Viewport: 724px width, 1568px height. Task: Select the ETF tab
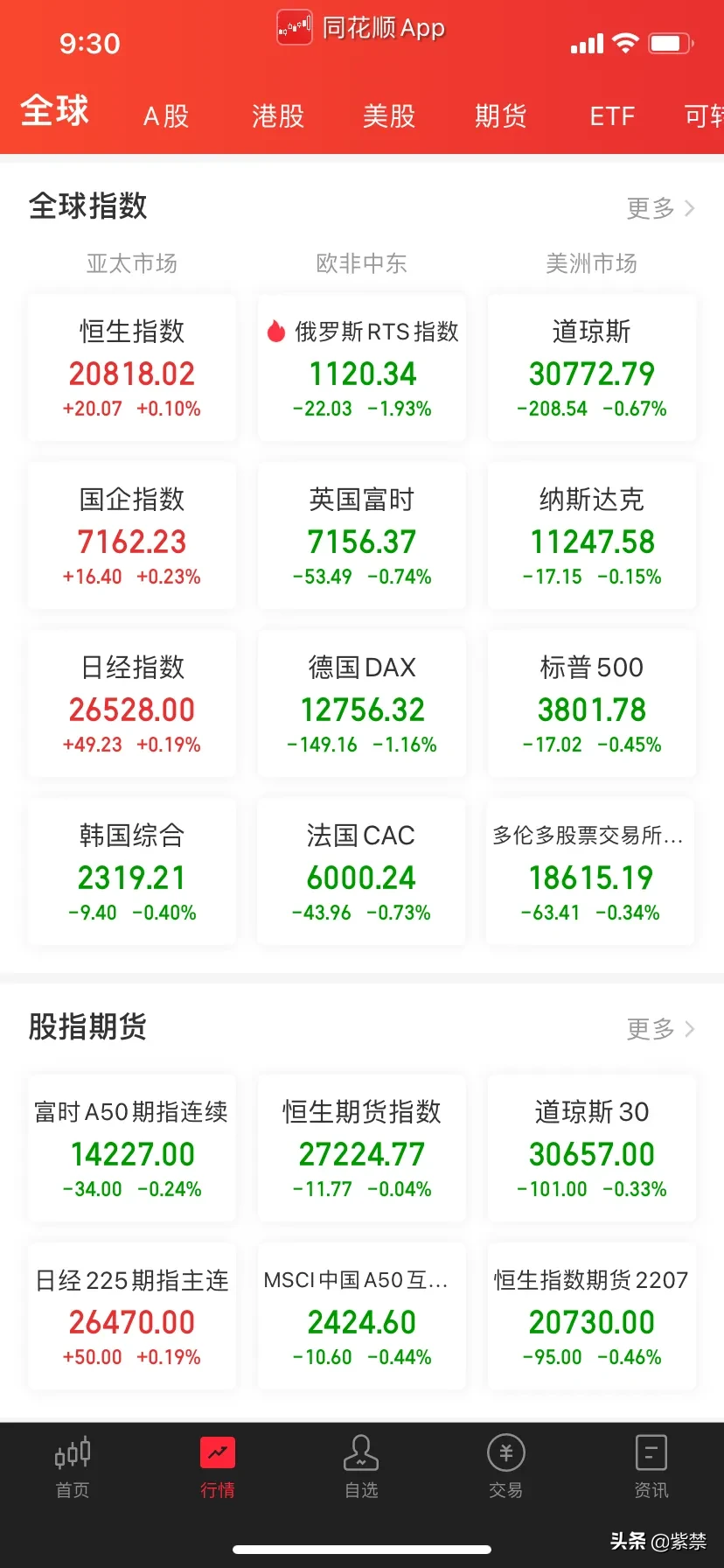pos(612,115)
